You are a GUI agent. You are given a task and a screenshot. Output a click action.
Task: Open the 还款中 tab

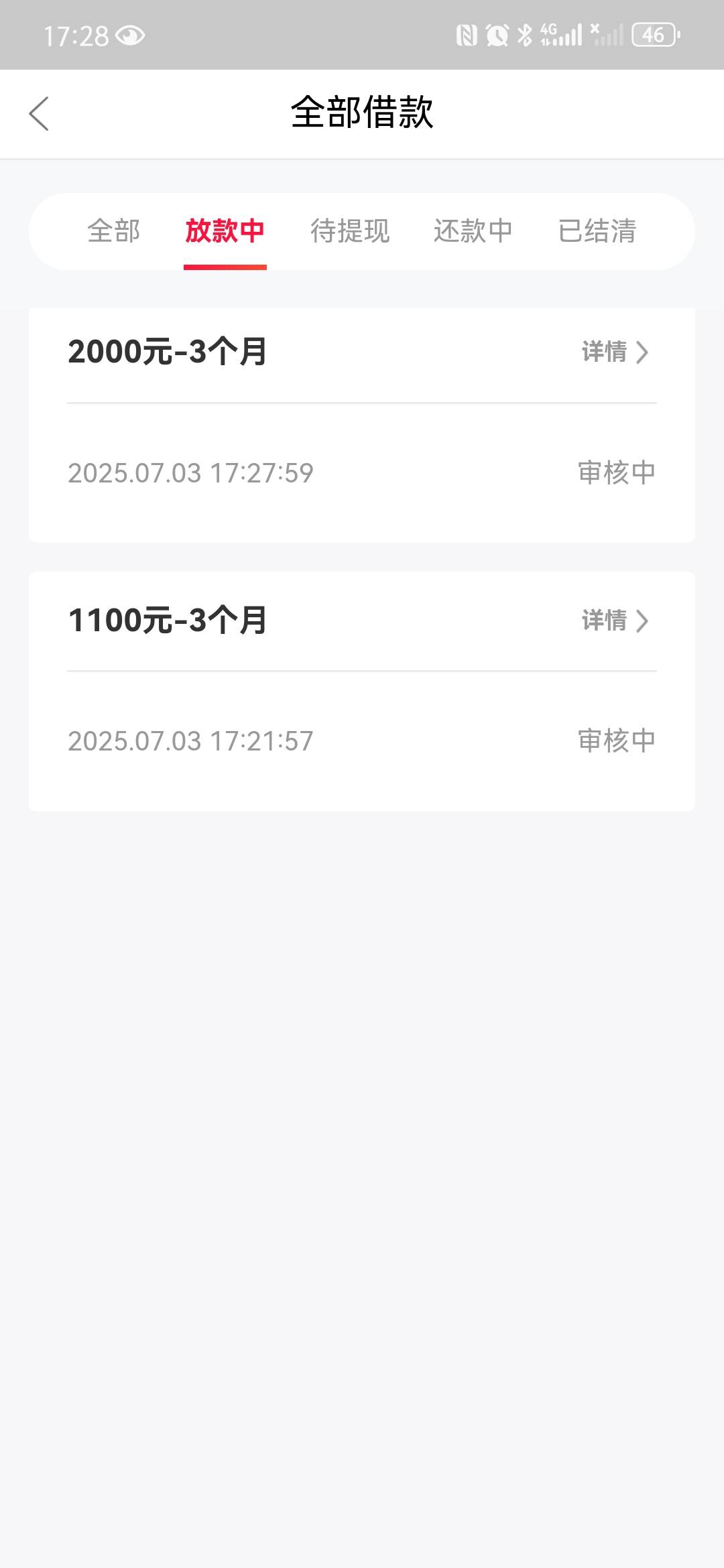tap(473, 231)
